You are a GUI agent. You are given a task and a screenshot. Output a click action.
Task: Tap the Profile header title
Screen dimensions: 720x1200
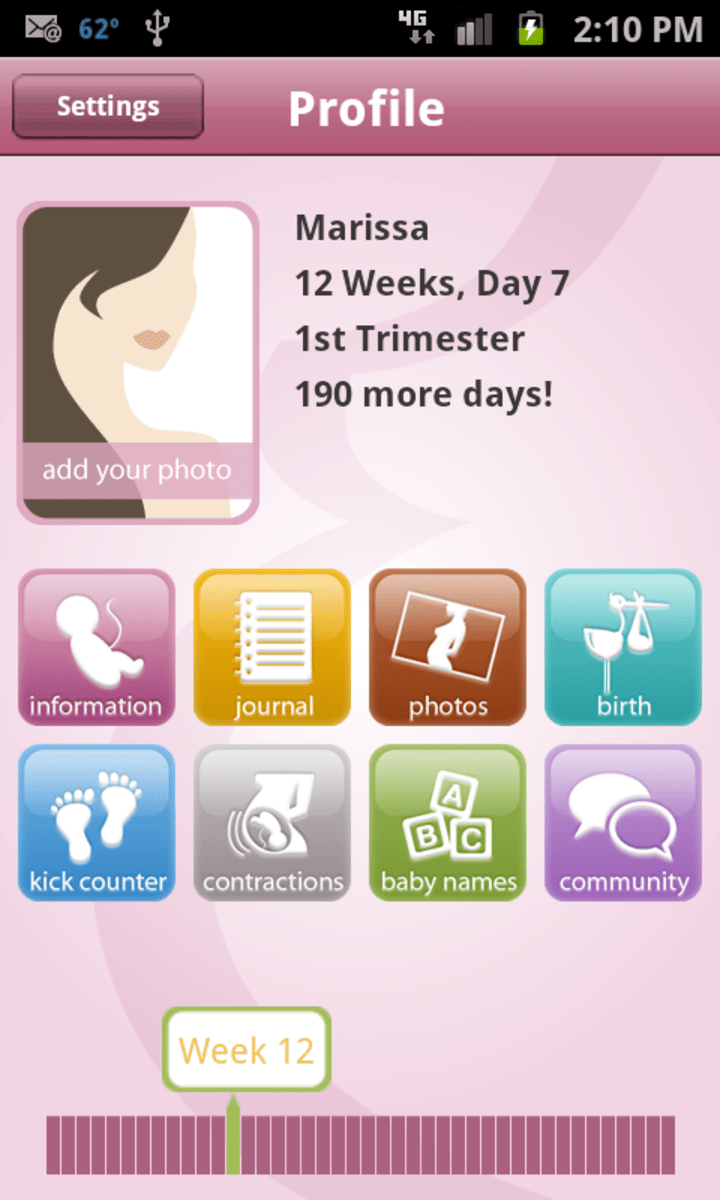coord(366,107)
